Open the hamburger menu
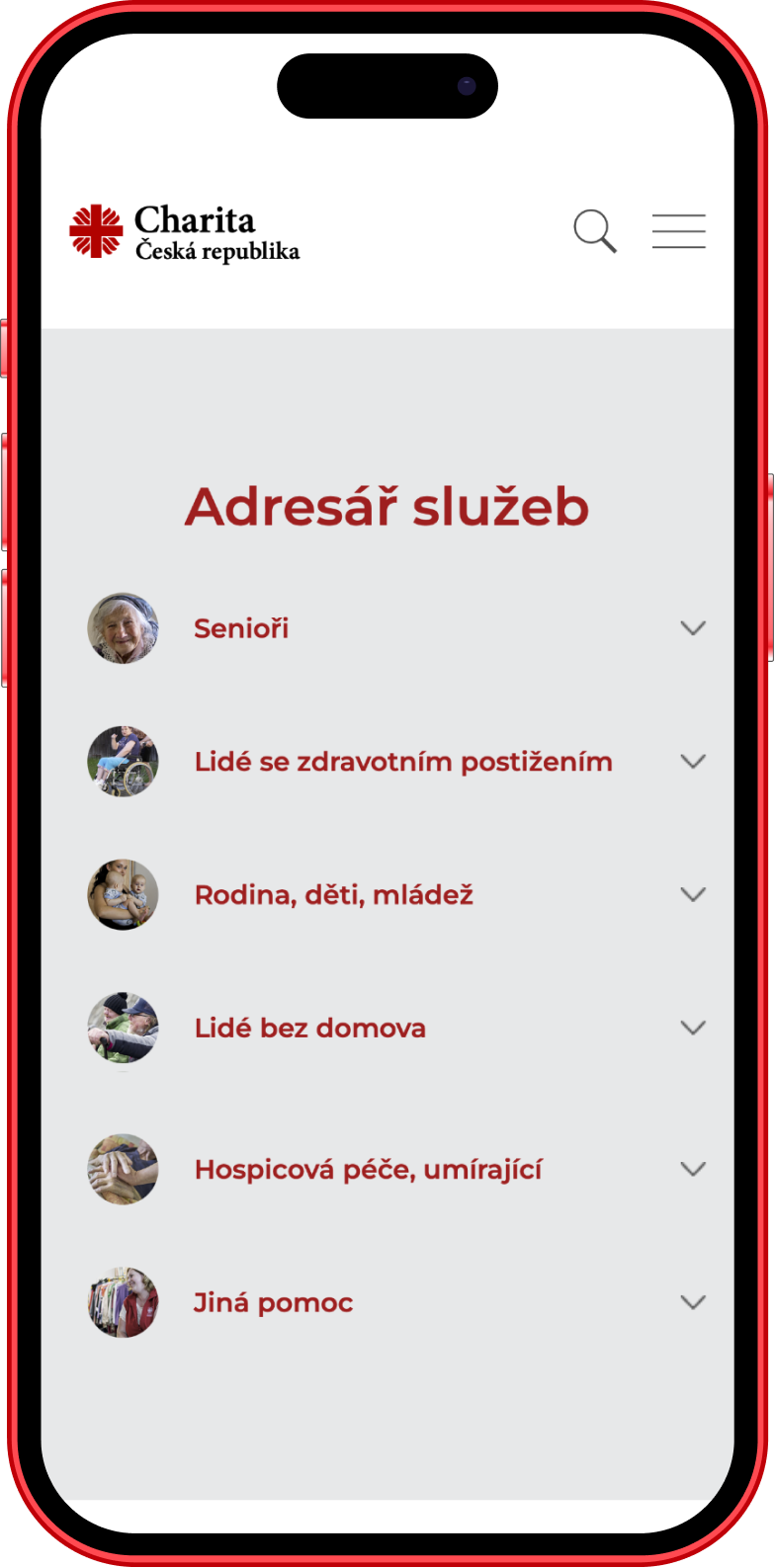The height and width of the screenshot is (1568, 775). click(x=678, y=231)
